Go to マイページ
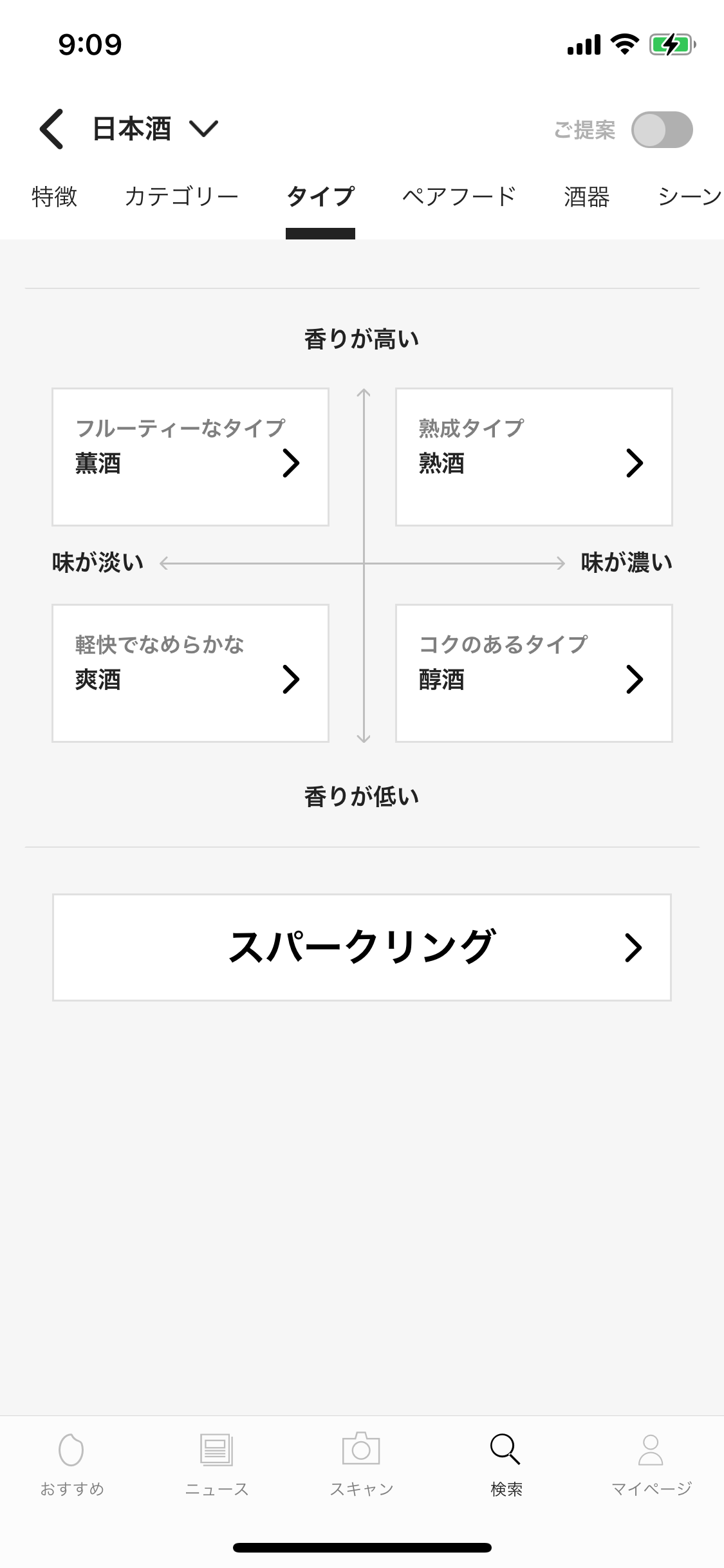The height and width of the screenshot is (1568, 724). (651, 1466)
